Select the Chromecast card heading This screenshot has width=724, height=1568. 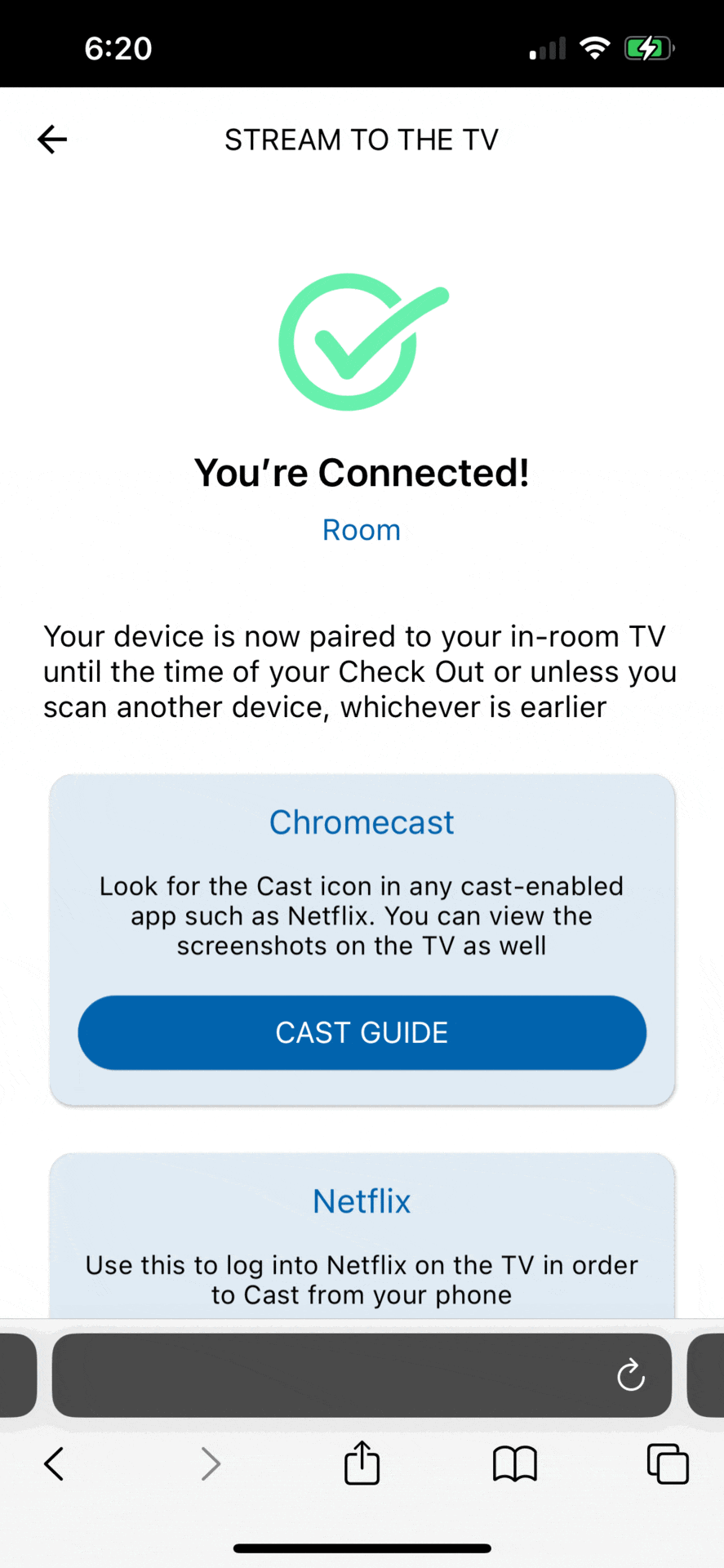point(362,822)
